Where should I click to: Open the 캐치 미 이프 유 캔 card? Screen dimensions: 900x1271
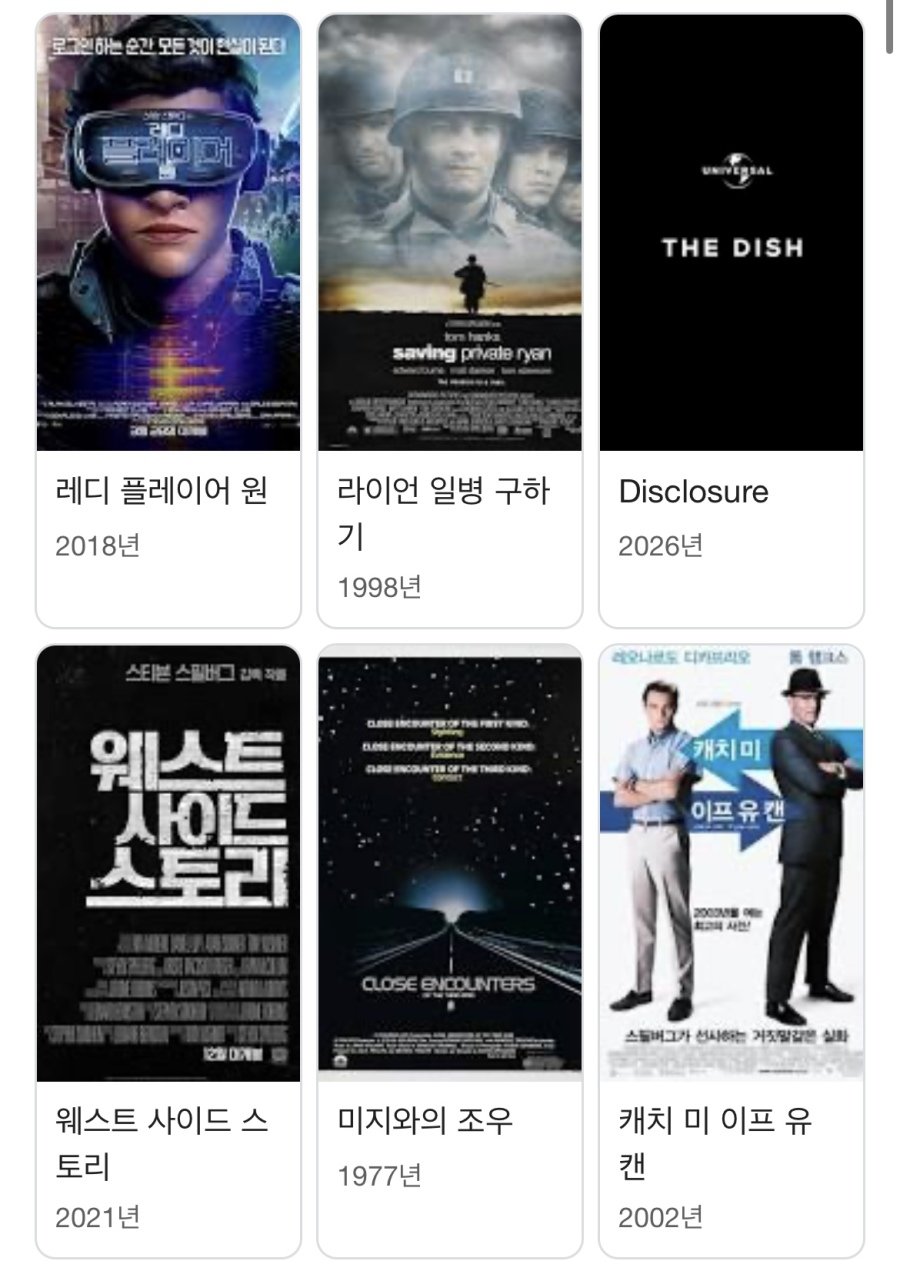pyautogui.click(x=731, y=950)
